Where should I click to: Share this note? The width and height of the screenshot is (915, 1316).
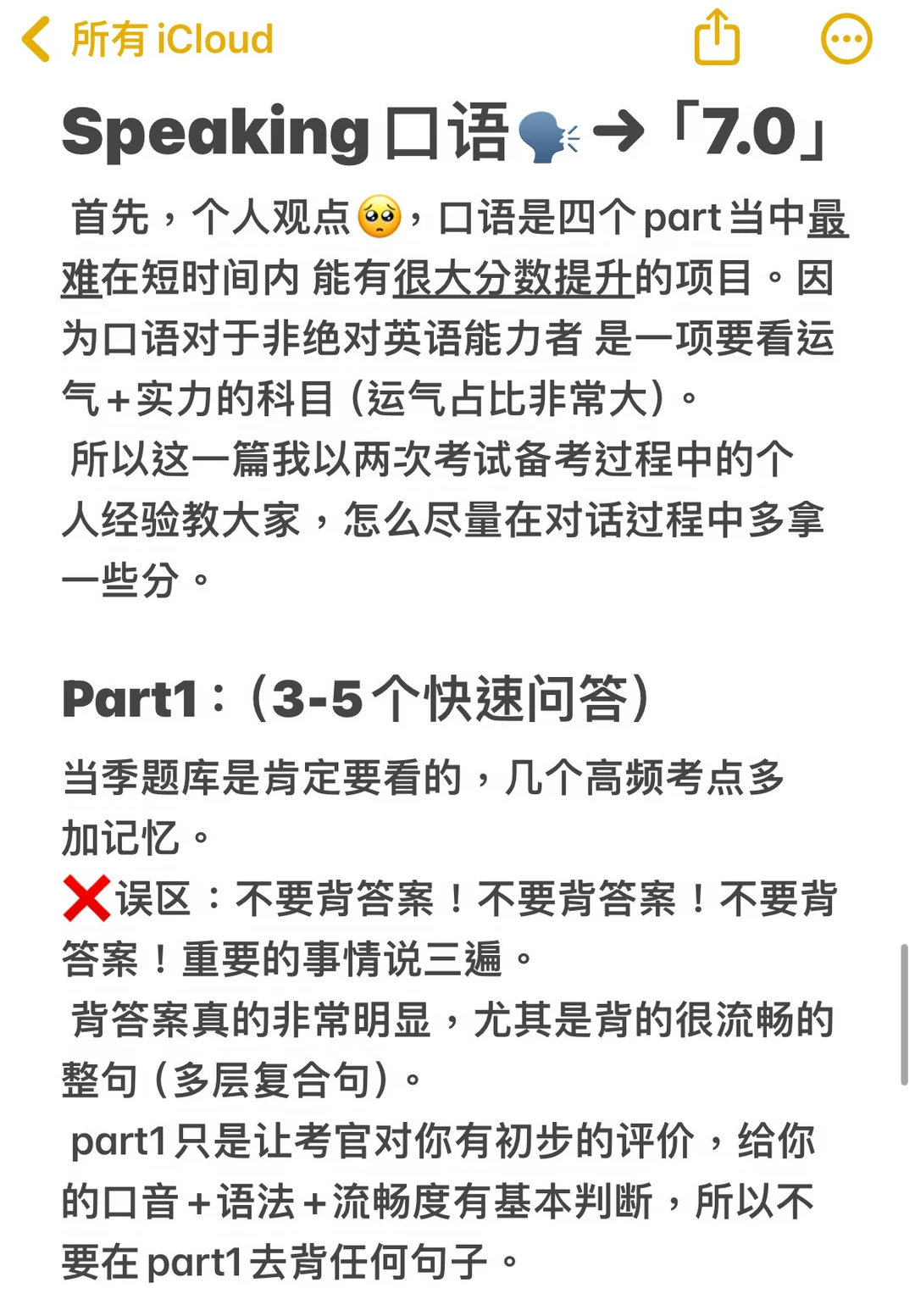coord(717,37)
